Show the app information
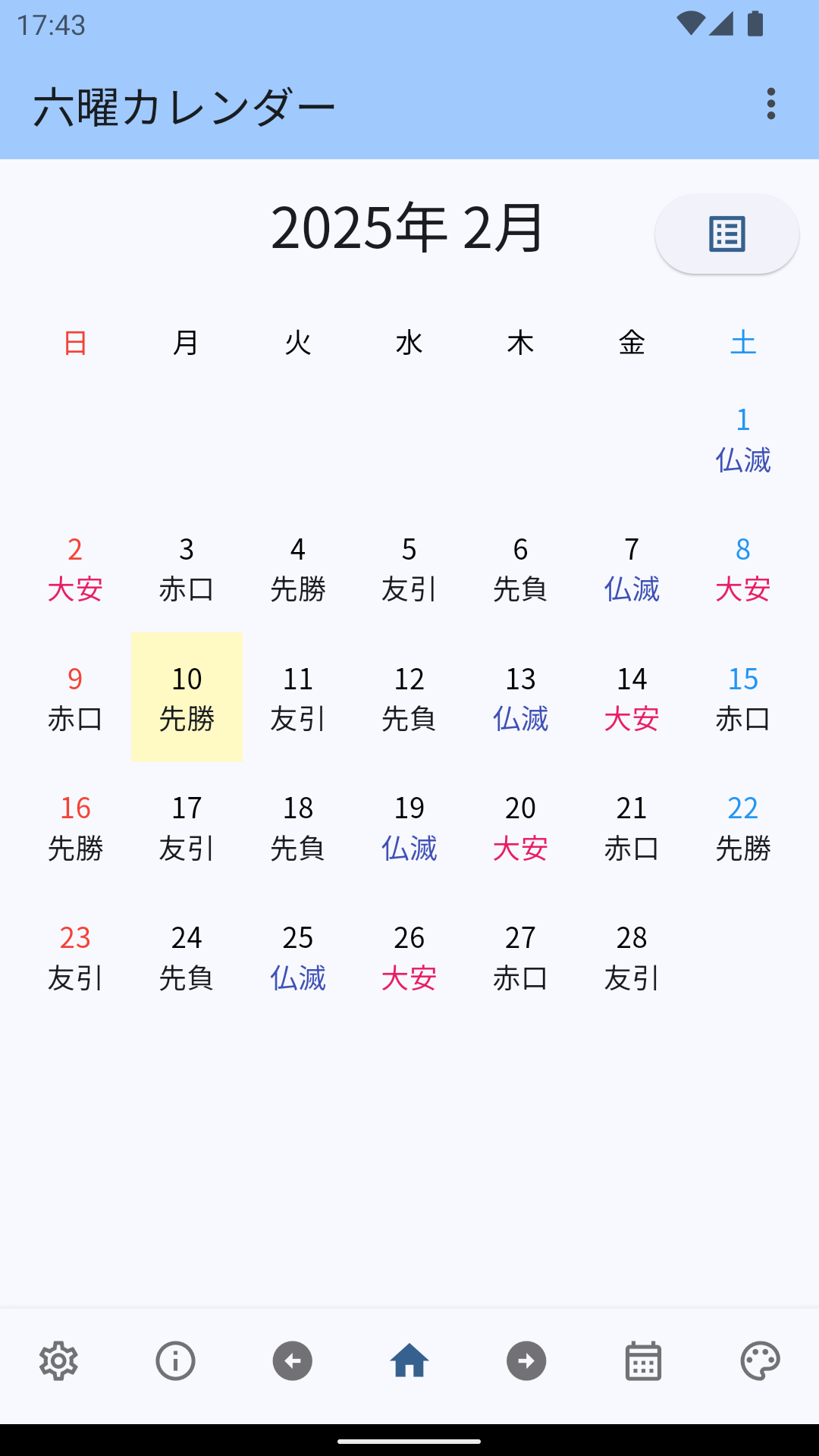This screenshot has width=819, height=1456. tap(175, 1361)
